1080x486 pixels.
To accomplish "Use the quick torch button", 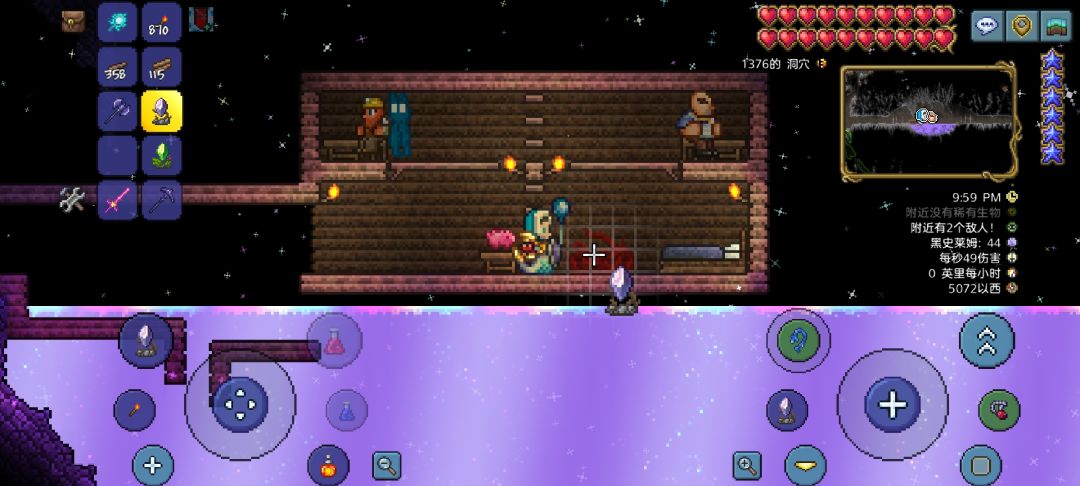I will pos(134,410).
